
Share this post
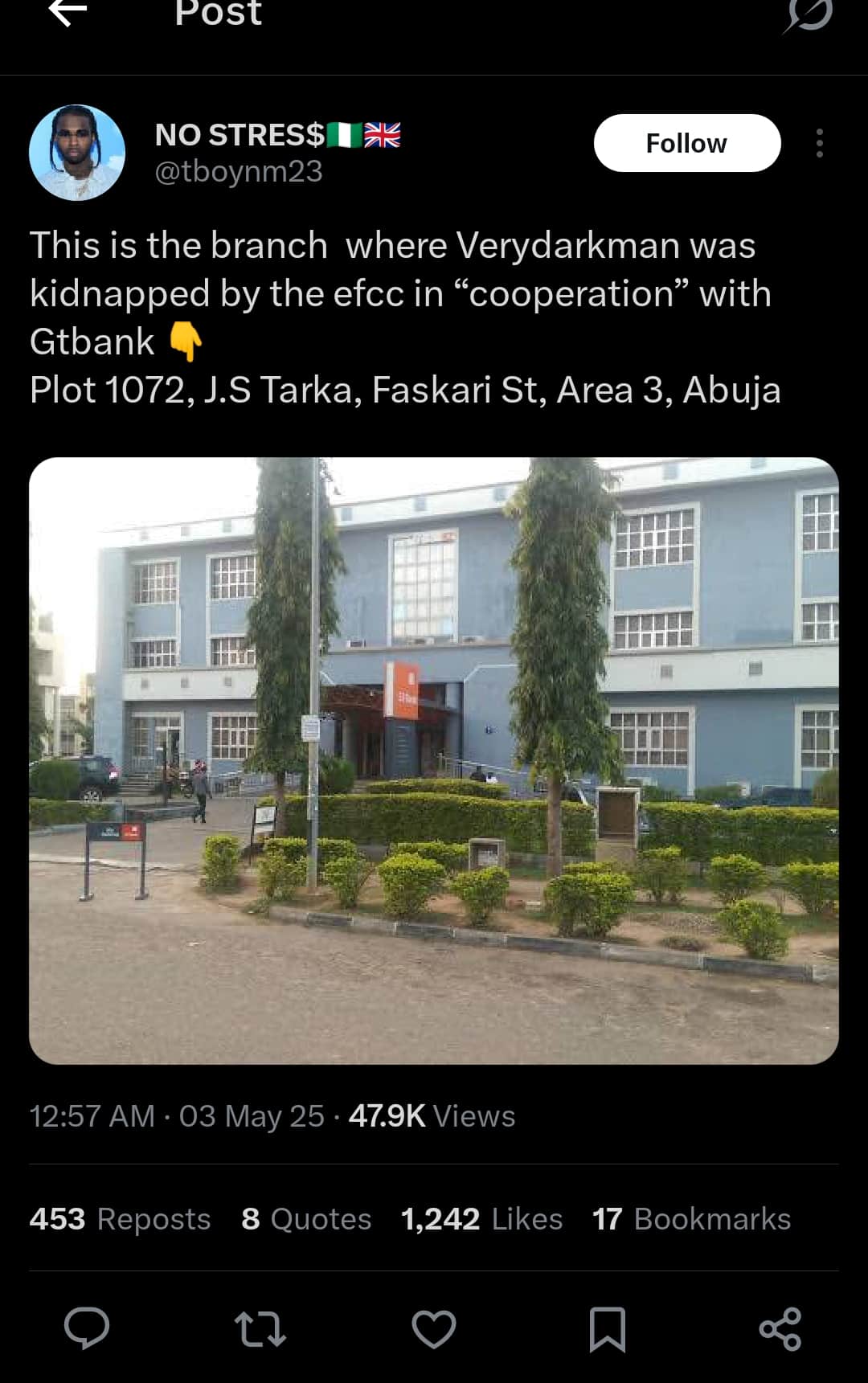tap(780, 1328)
